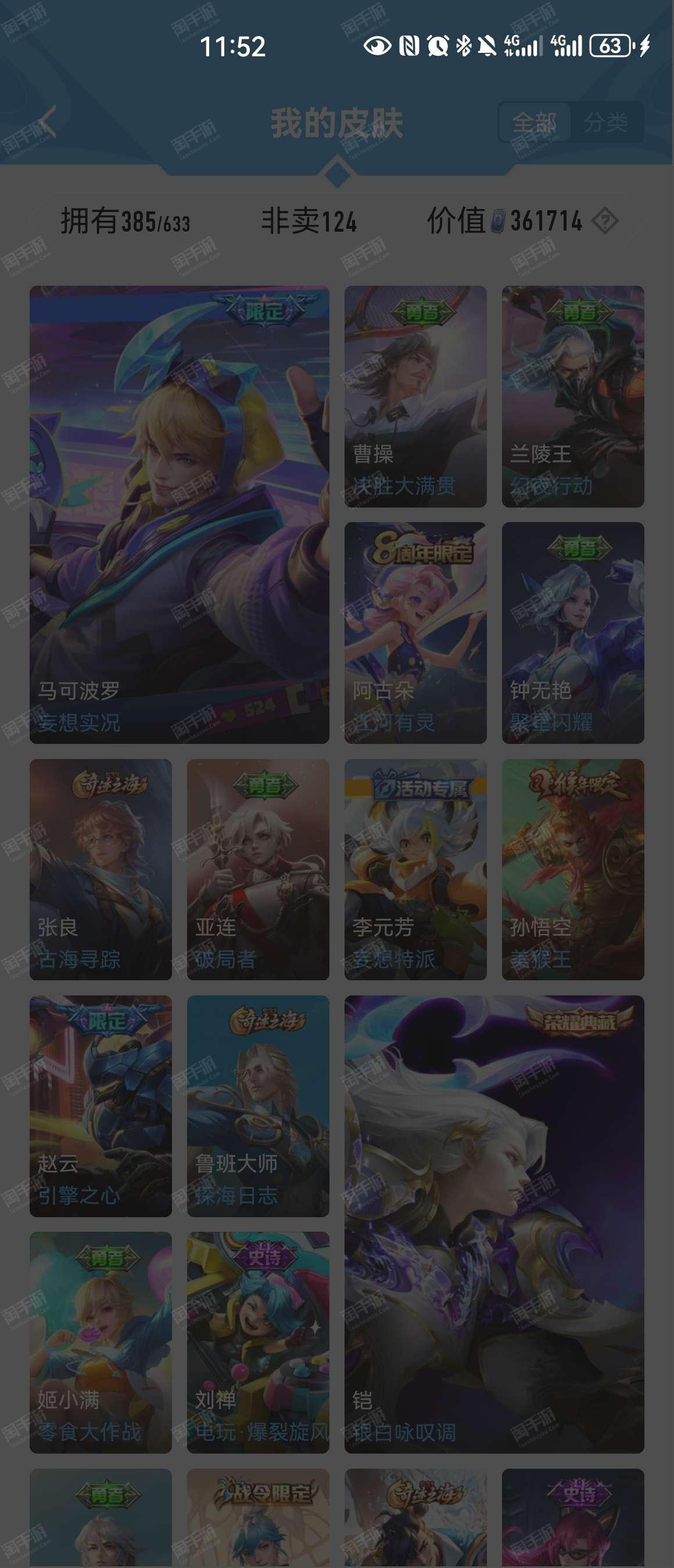This screenshot has height=1568, width=674.
Task: Open the 铠 银白咏叹调 skin card
Action: tap(494, 1224)
